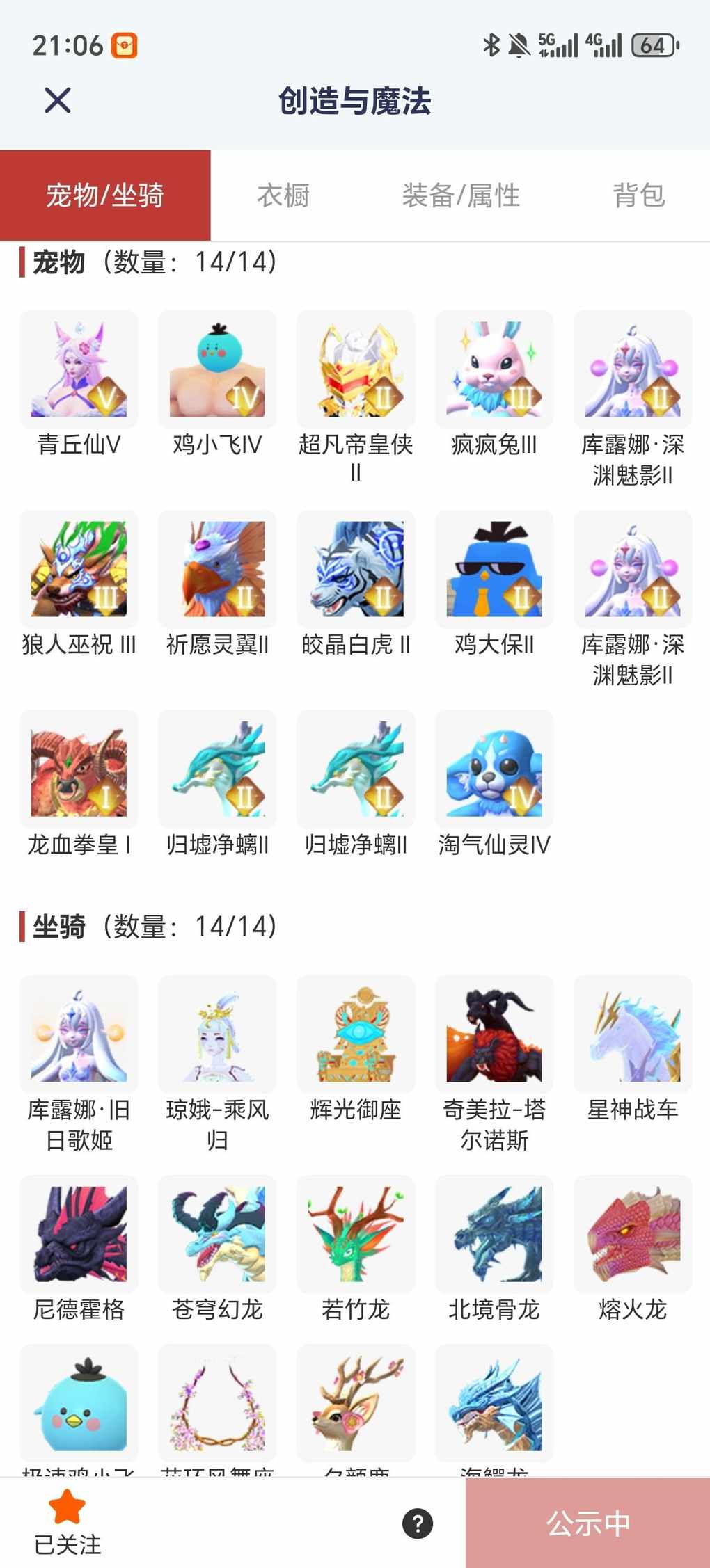Open pet 鸡小飞IV
Image resolution: width=710 pixels, height=1568 pixels.
[x=218, y=369]
